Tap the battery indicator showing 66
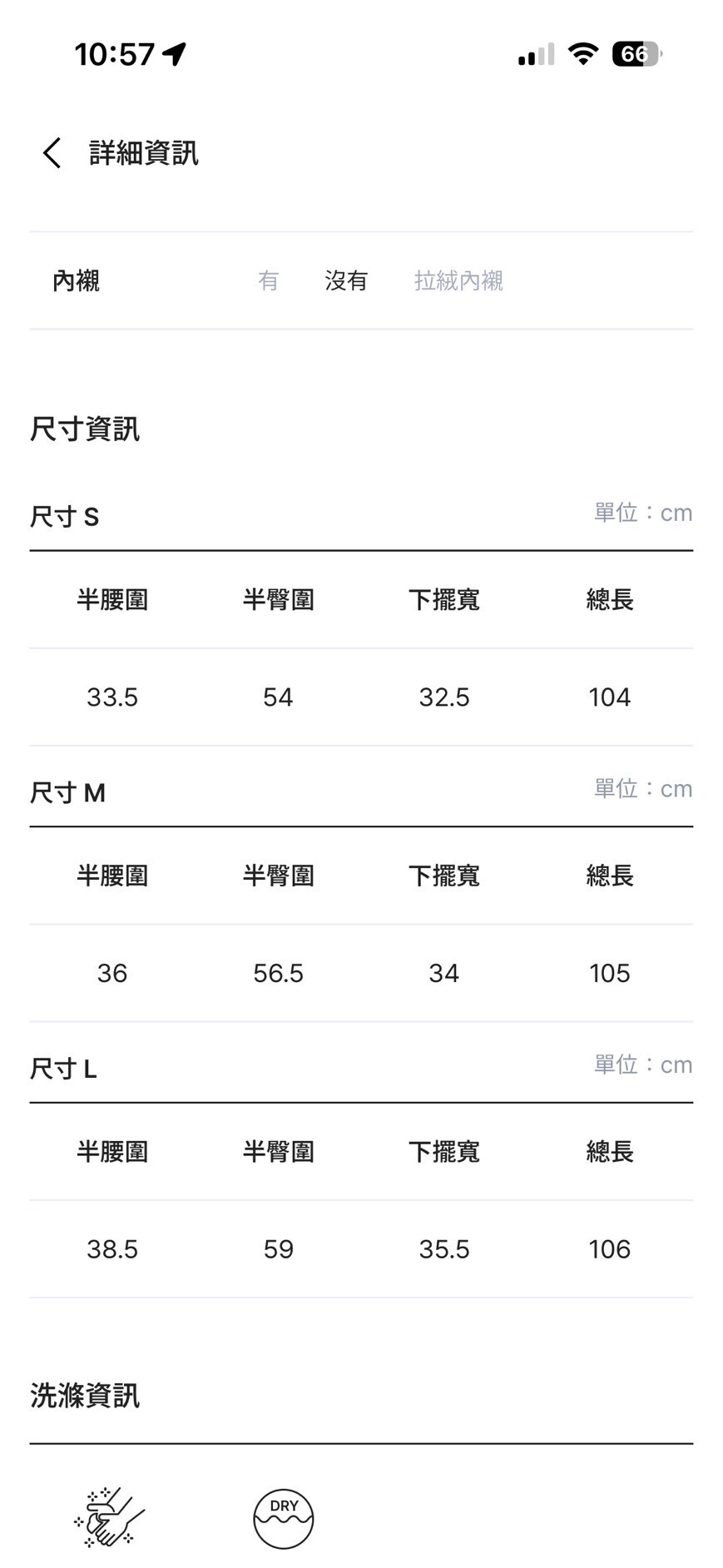Viewport: 723px width, 1568px height. point(636,53)
